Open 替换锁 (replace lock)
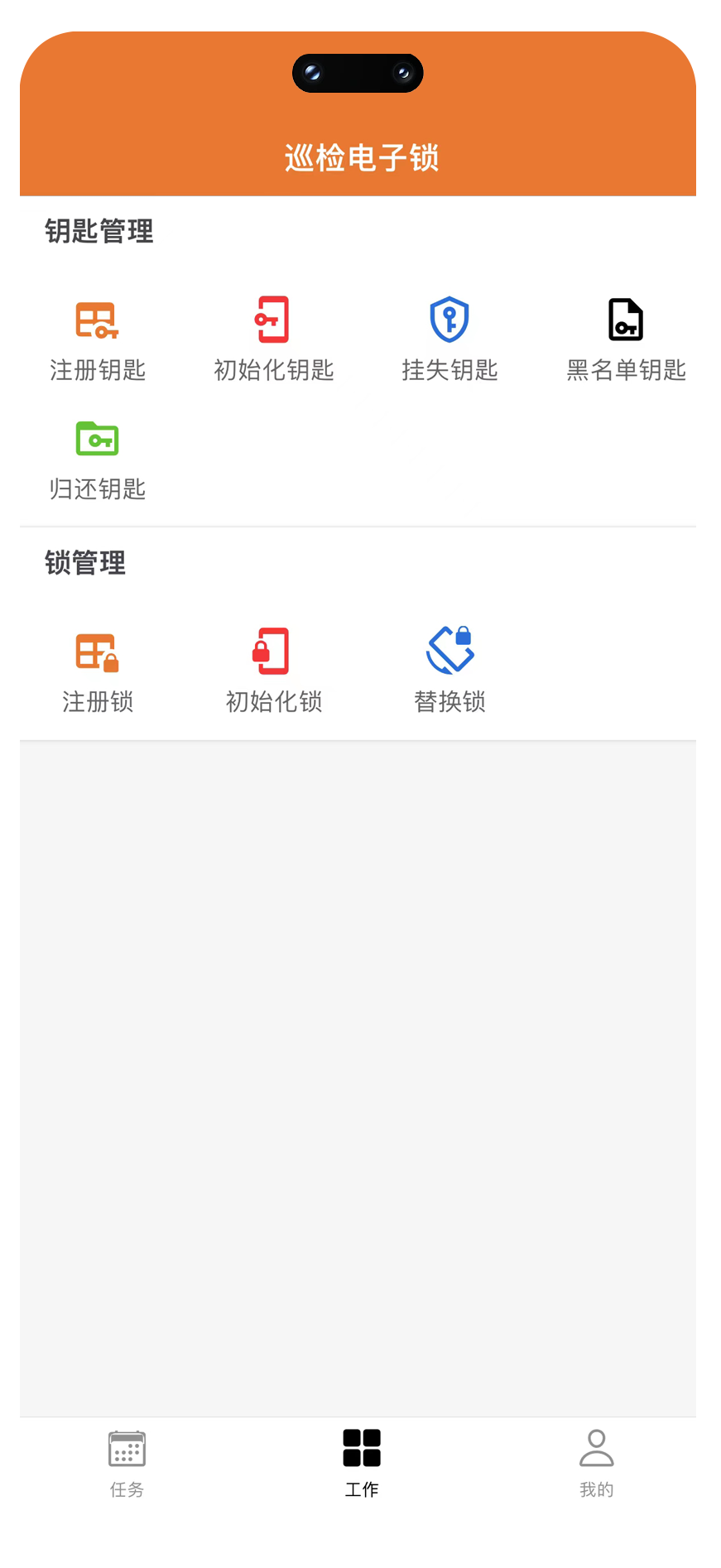Image resolution: width=721 pixels, height=1568 pixels. pyautogui.click(x=449, y=671)
